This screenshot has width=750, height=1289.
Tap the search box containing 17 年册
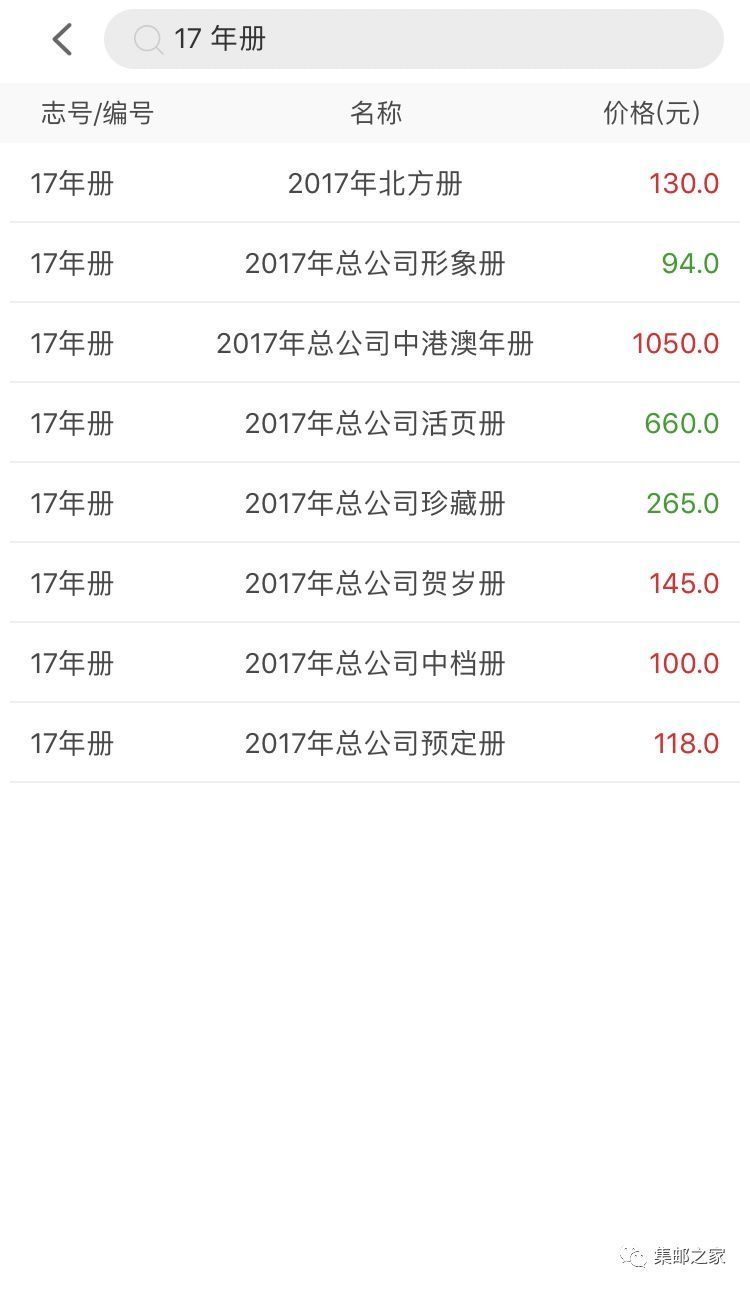tap(413, 39)
